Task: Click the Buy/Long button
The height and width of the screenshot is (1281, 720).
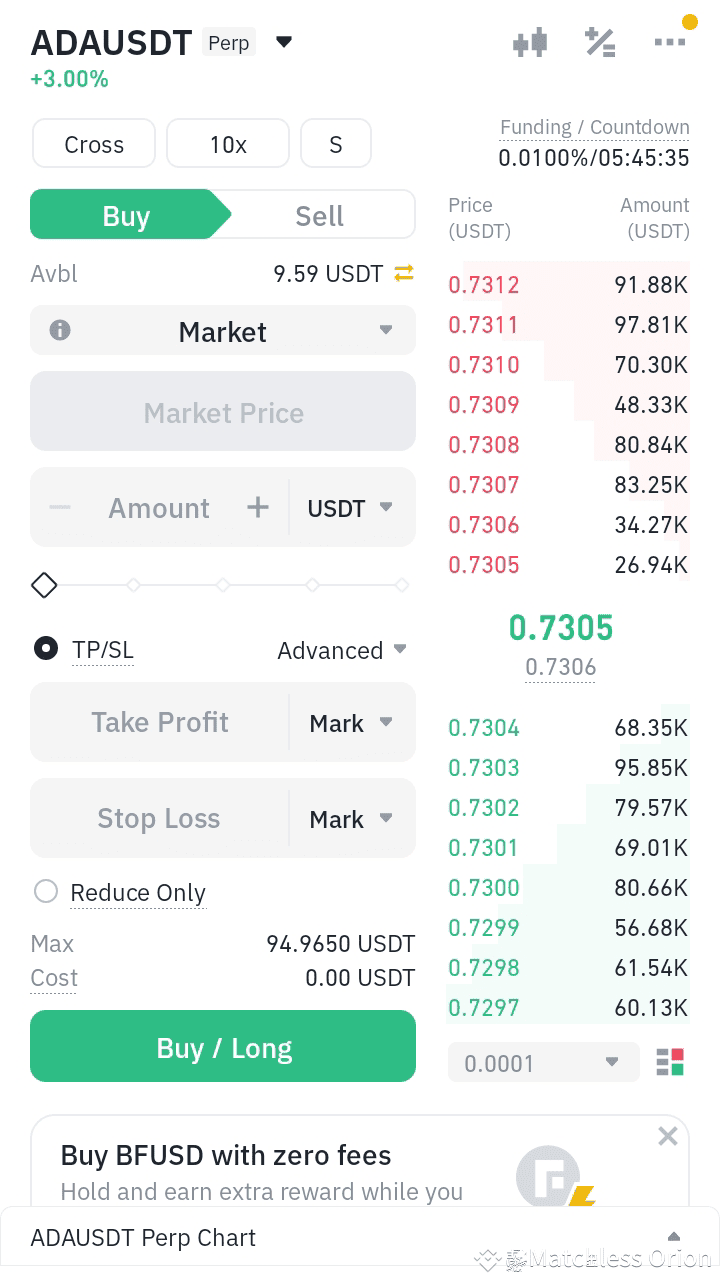Action: point(223,1046)
